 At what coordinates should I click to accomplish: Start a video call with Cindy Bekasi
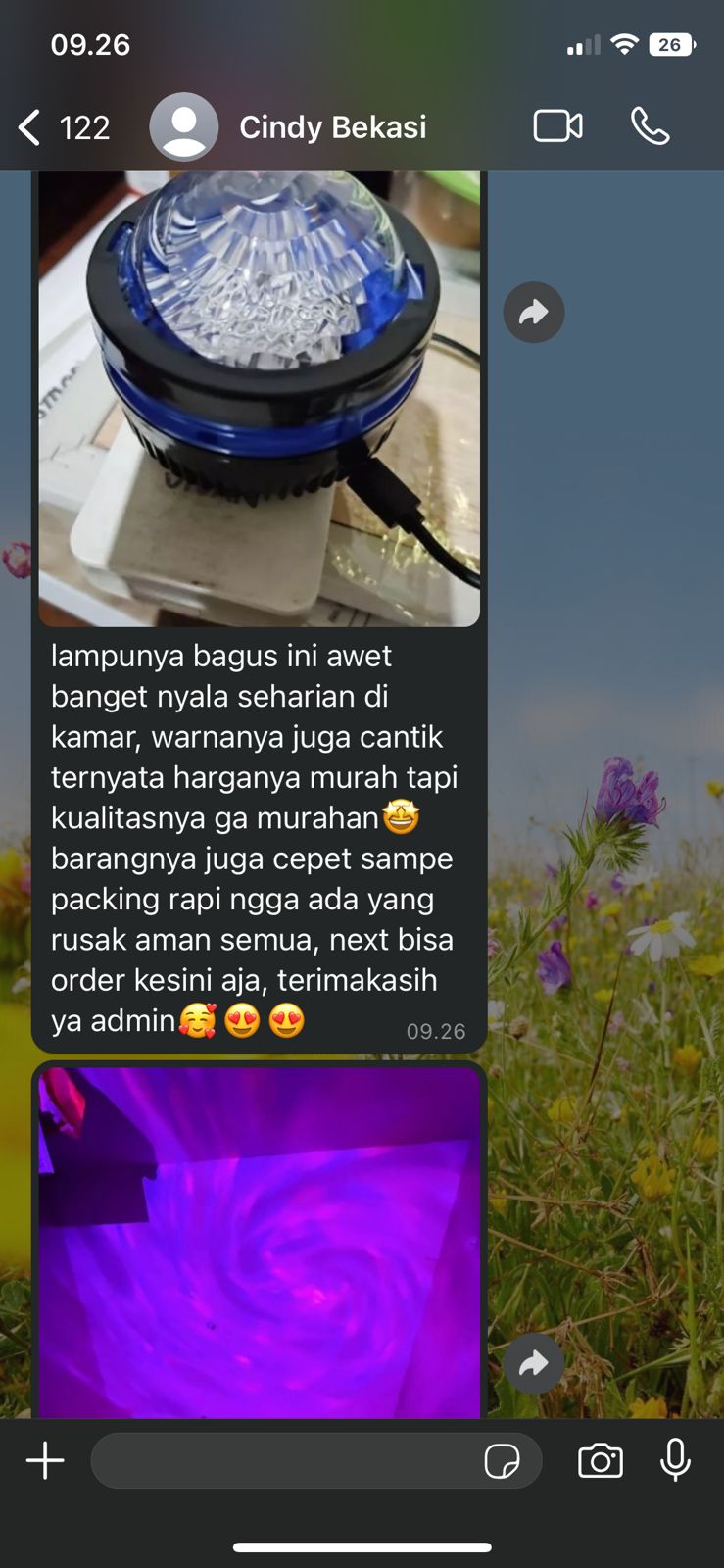(557, 126)
